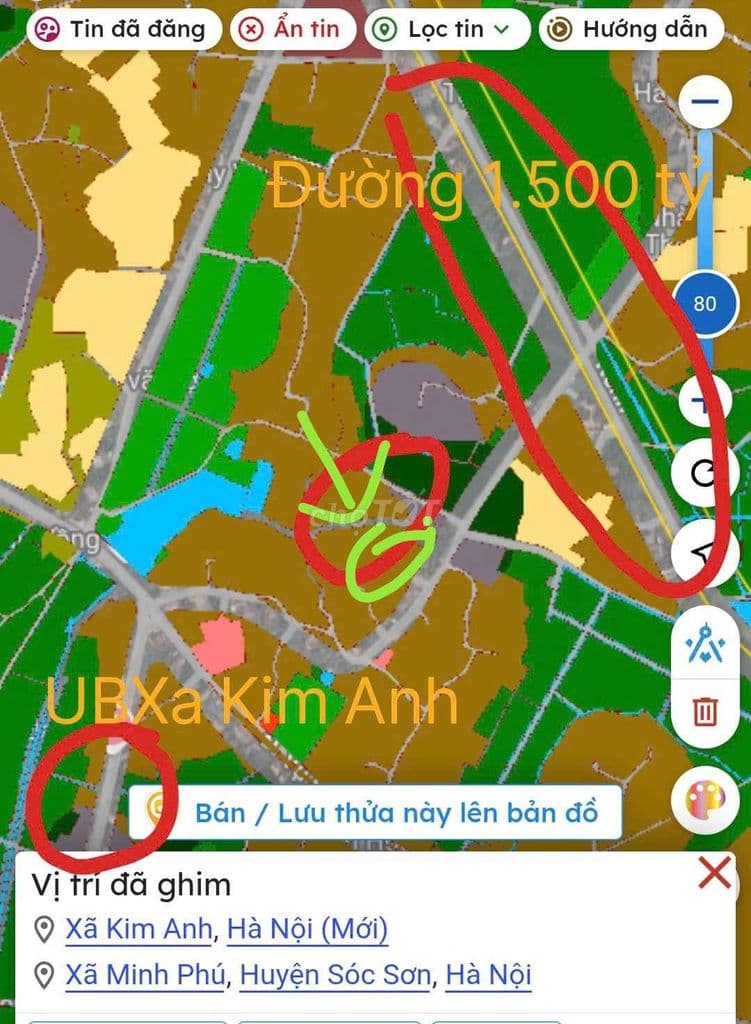Toggle Ẩn tin to hide listings

(291, 29)
